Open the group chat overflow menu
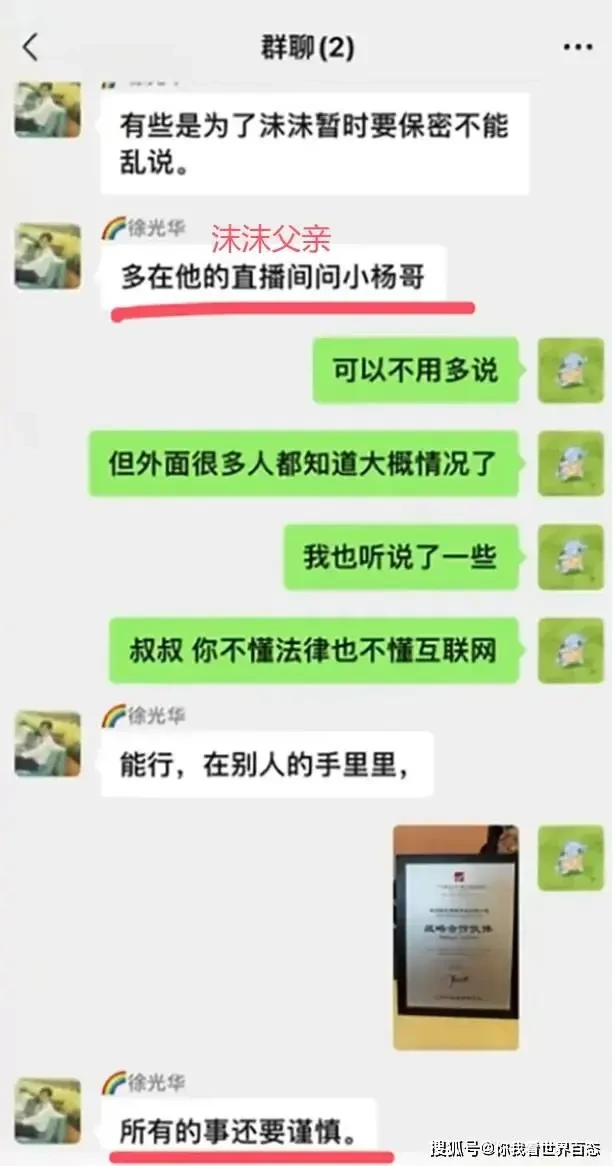 click(577, 48)
